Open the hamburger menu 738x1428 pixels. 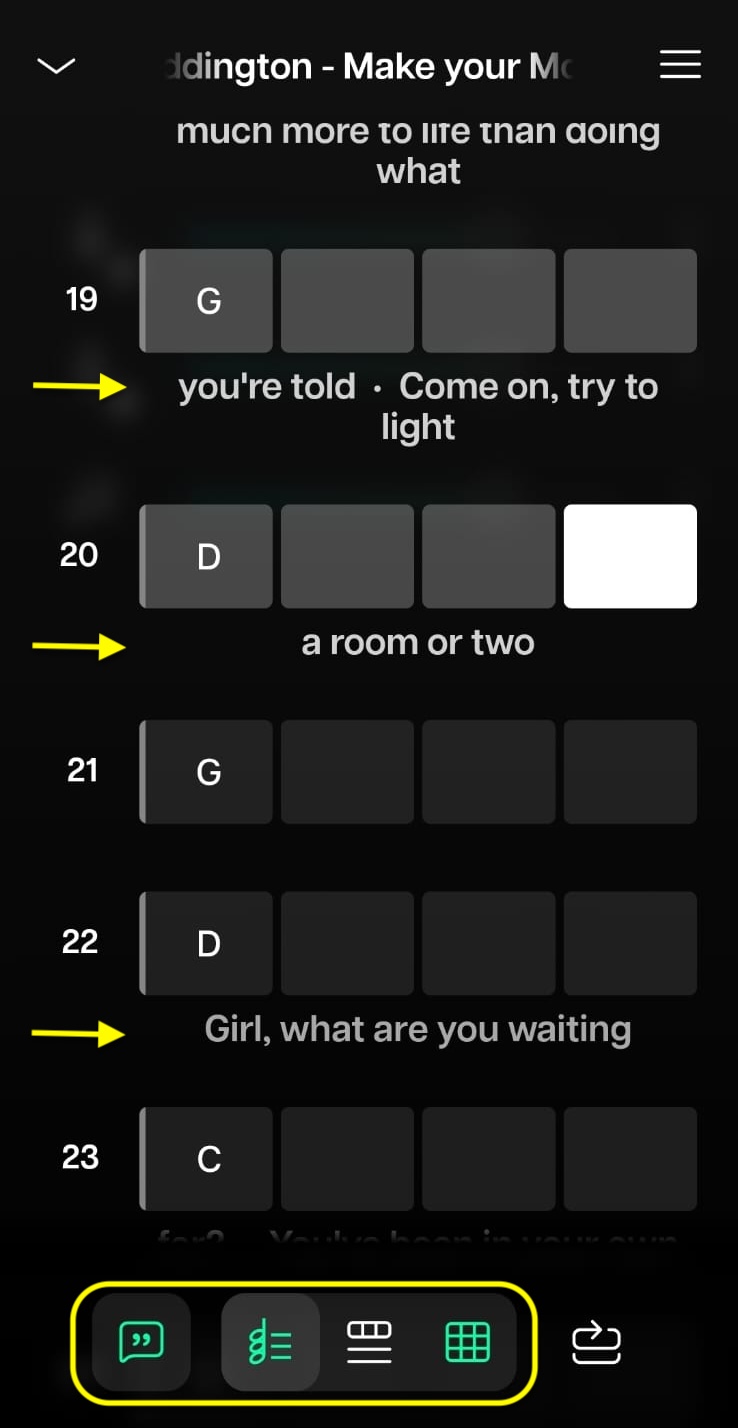pos(680,66)
